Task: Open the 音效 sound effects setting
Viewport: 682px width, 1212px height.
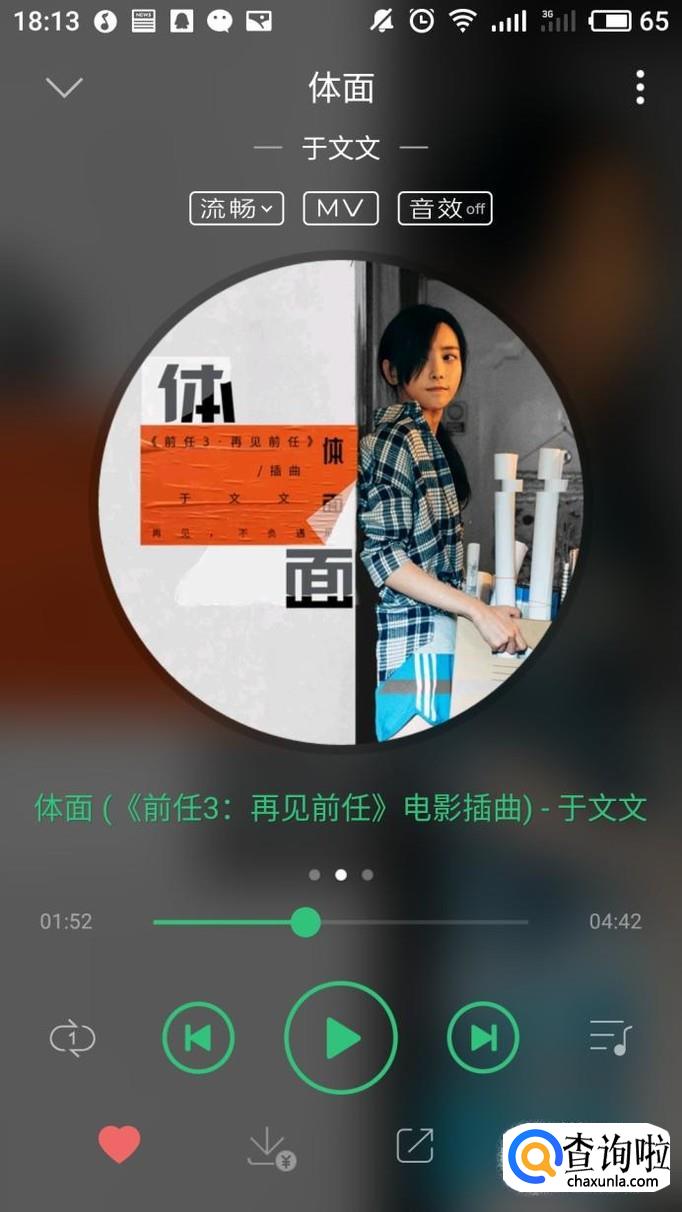Action: pyautogui.click(x=445, y=208)
